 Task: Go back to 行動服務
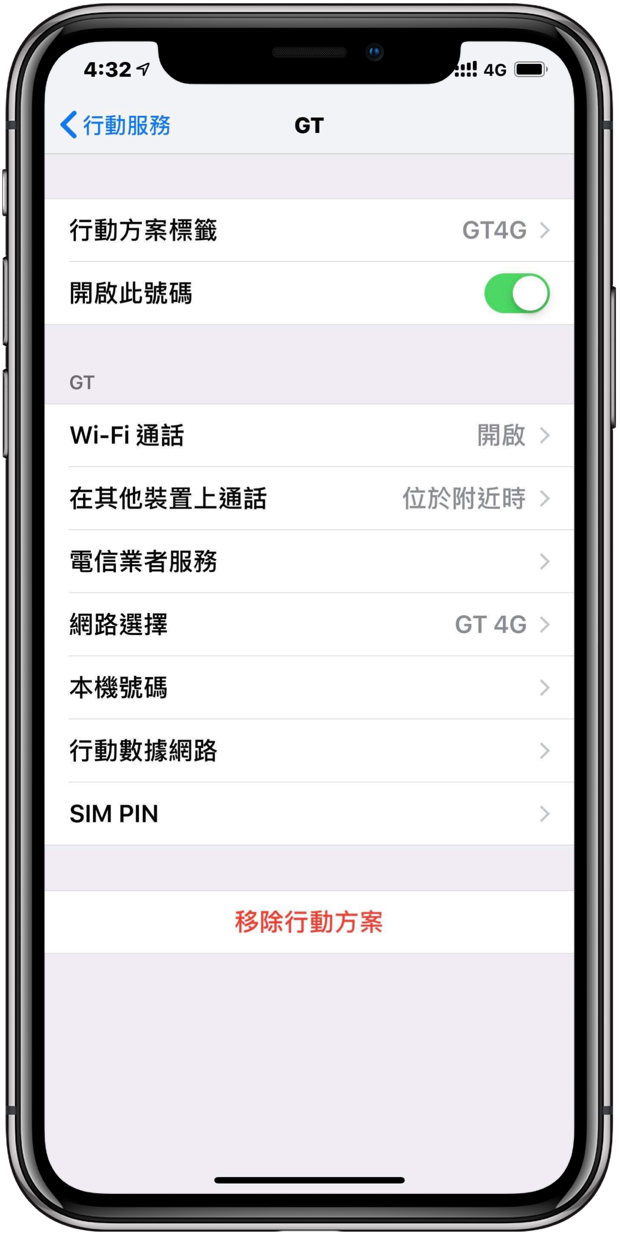click(x=115, y=125)
